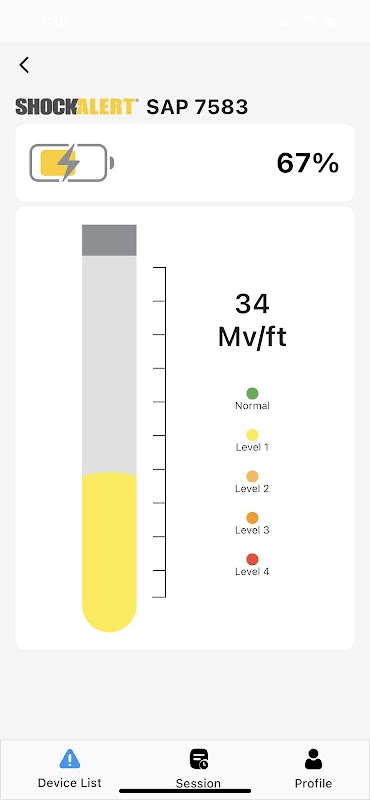Switch to the Profile tab
370x800 pixels.
click(x=313, y=769)
